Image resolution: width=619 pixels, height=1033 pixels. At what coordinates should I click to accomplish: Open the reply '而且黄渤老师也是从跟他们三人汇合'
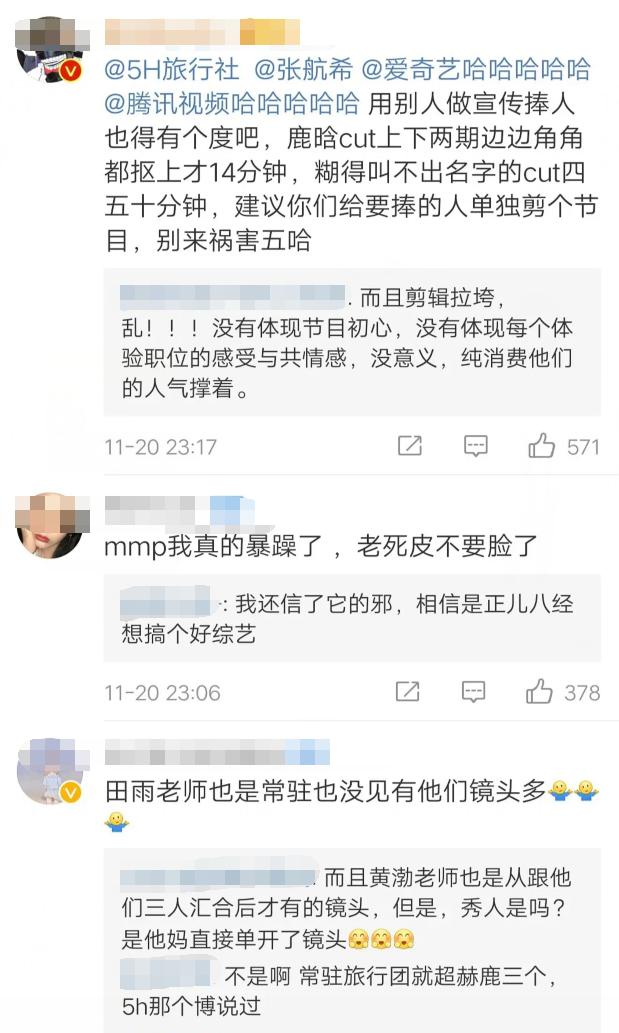[x=350, y=908]
